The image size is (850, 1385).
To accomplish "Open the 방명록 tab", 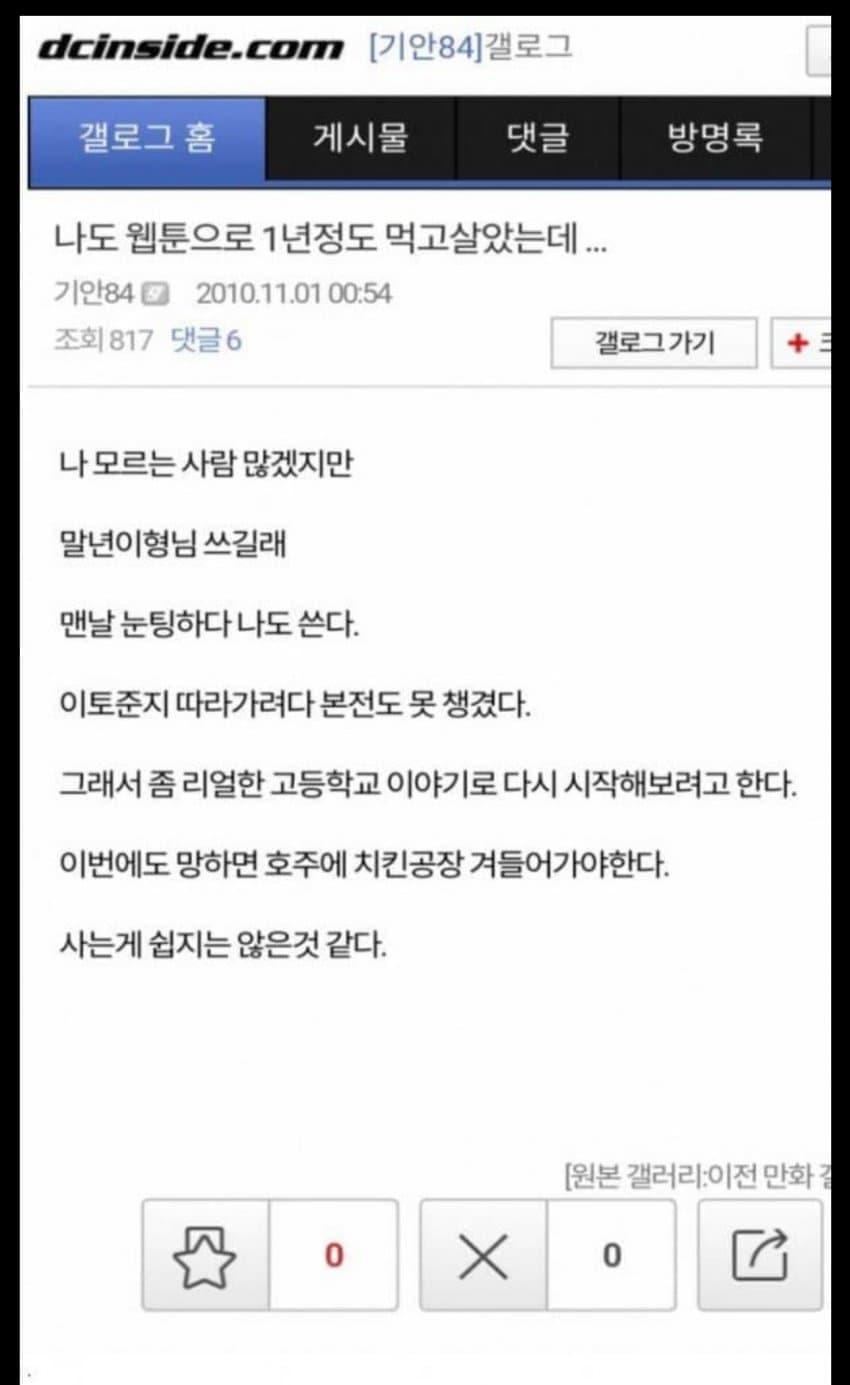I will pyautogui.click(x=715, y=137).
